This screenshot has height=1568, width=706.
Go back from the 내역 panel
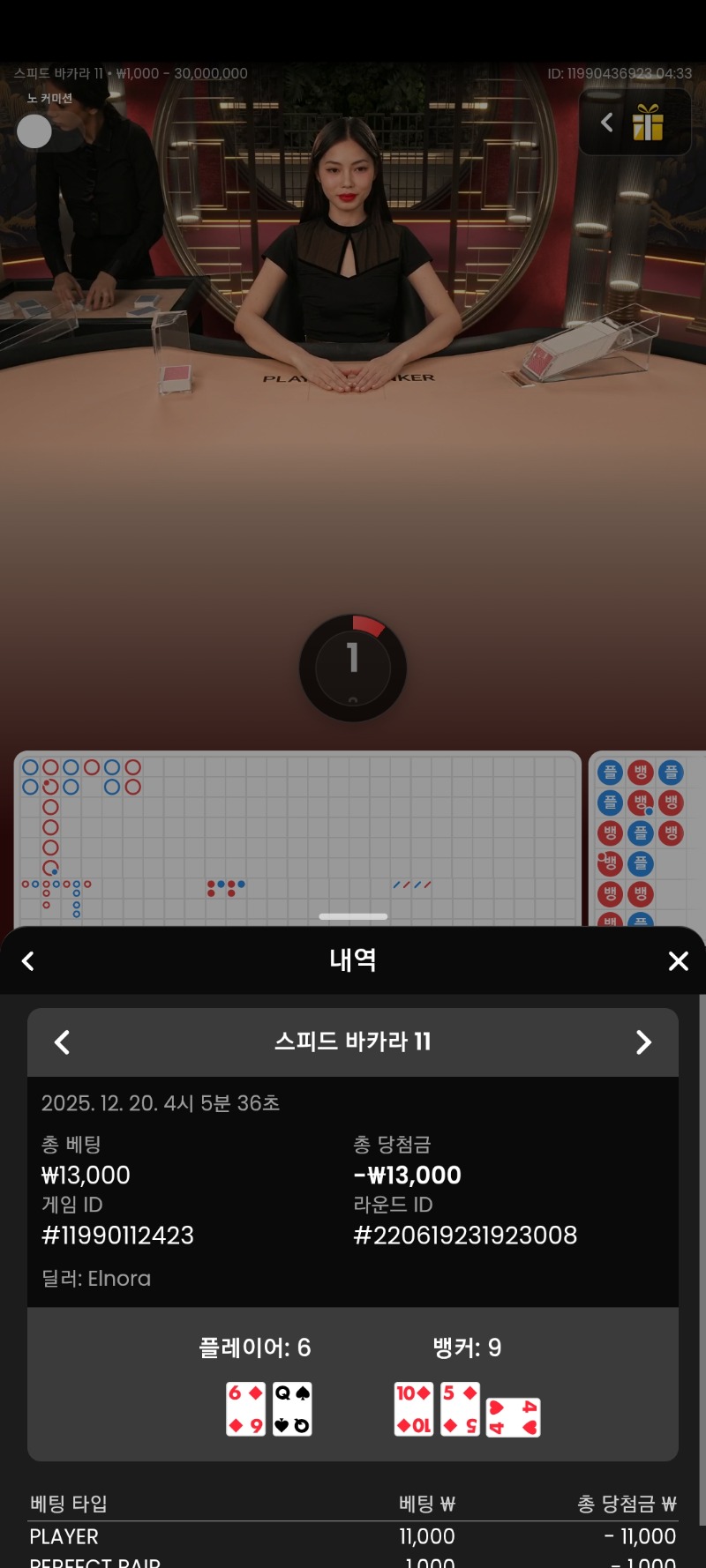pos(28,961)
